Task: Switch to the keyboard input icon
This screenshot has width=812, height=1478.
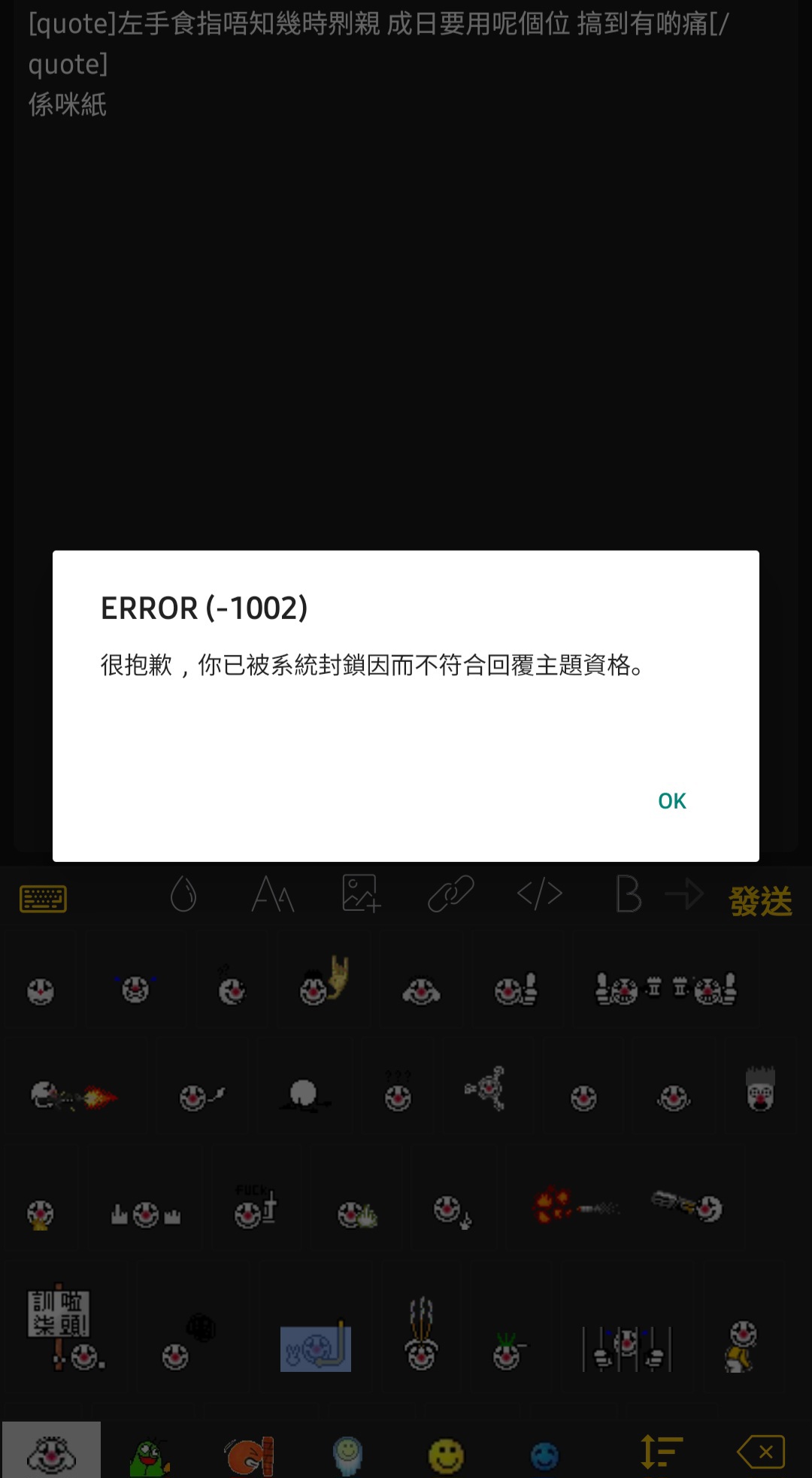Action: tap(43, 898)
